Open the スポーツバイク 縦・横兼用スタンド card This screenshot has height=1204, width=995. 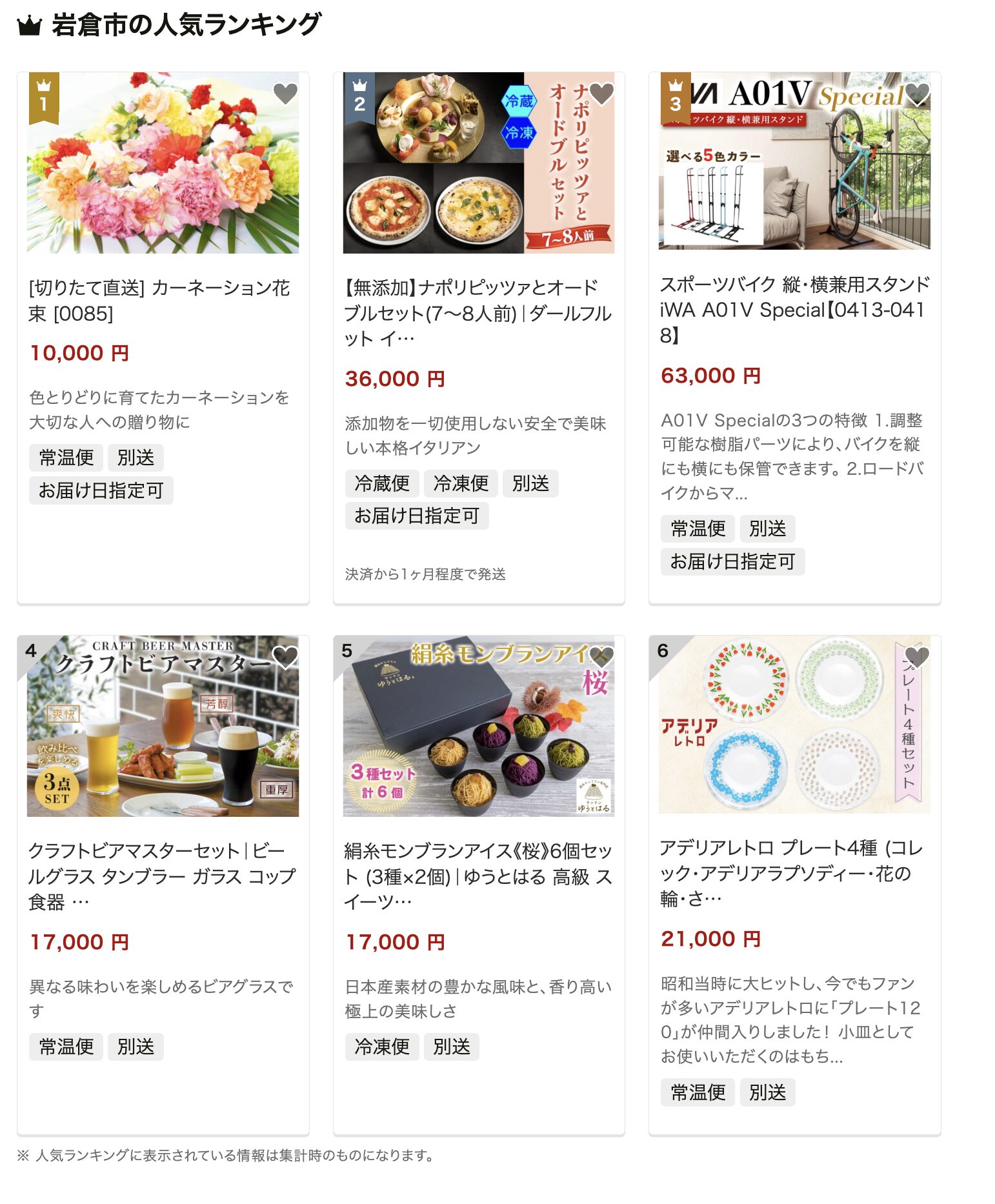click(794, 310)
